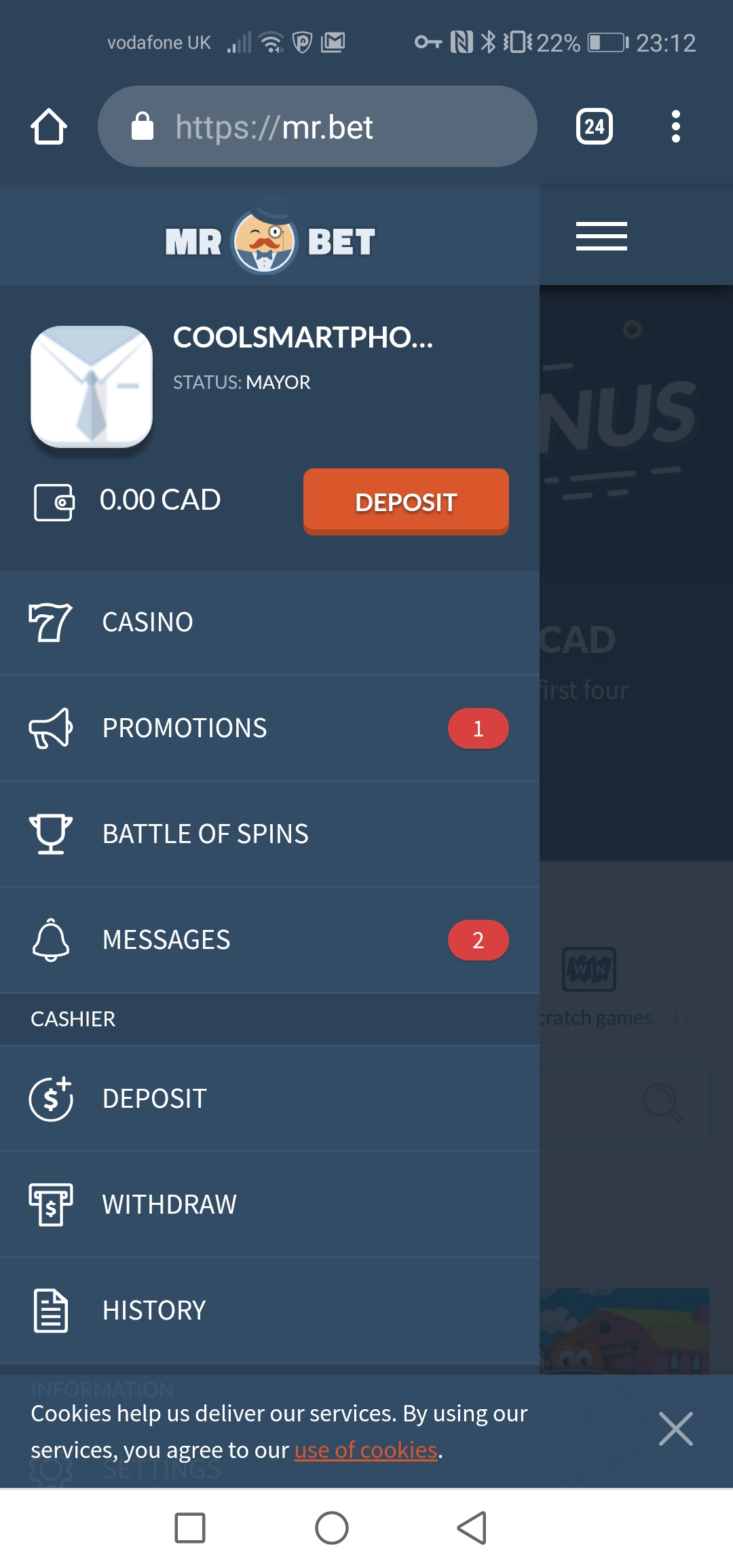Close the drawer with the hamburger icon
Viewport: 733px width, 1568px height.
pos(601,236)
